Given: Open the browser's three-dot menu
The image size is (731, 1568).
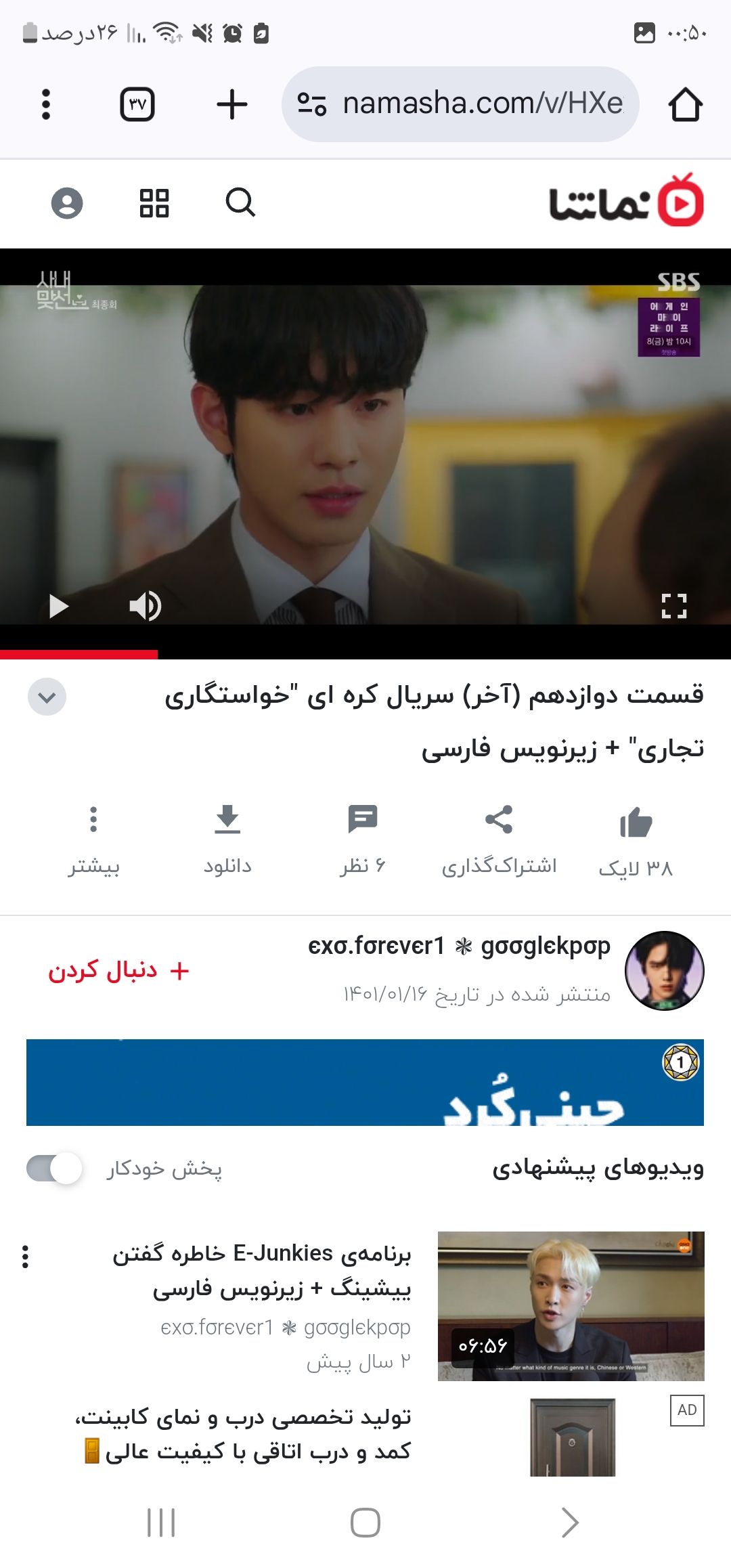Looking at the screenshot, I should [x=46, y=104].
